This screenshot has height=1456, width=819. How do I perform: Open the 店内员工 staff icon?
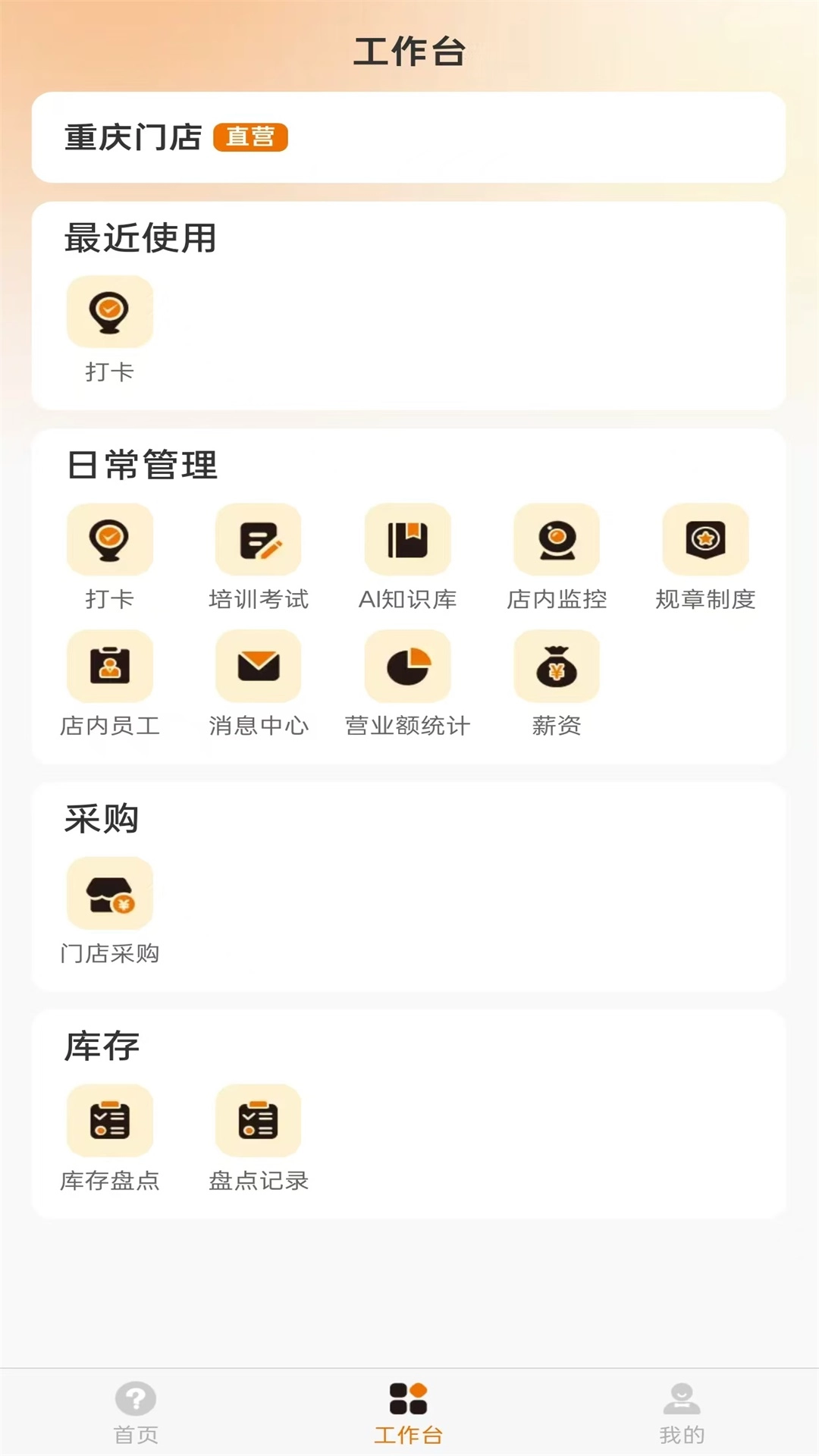pyautogui.click(x=110, y=666)
